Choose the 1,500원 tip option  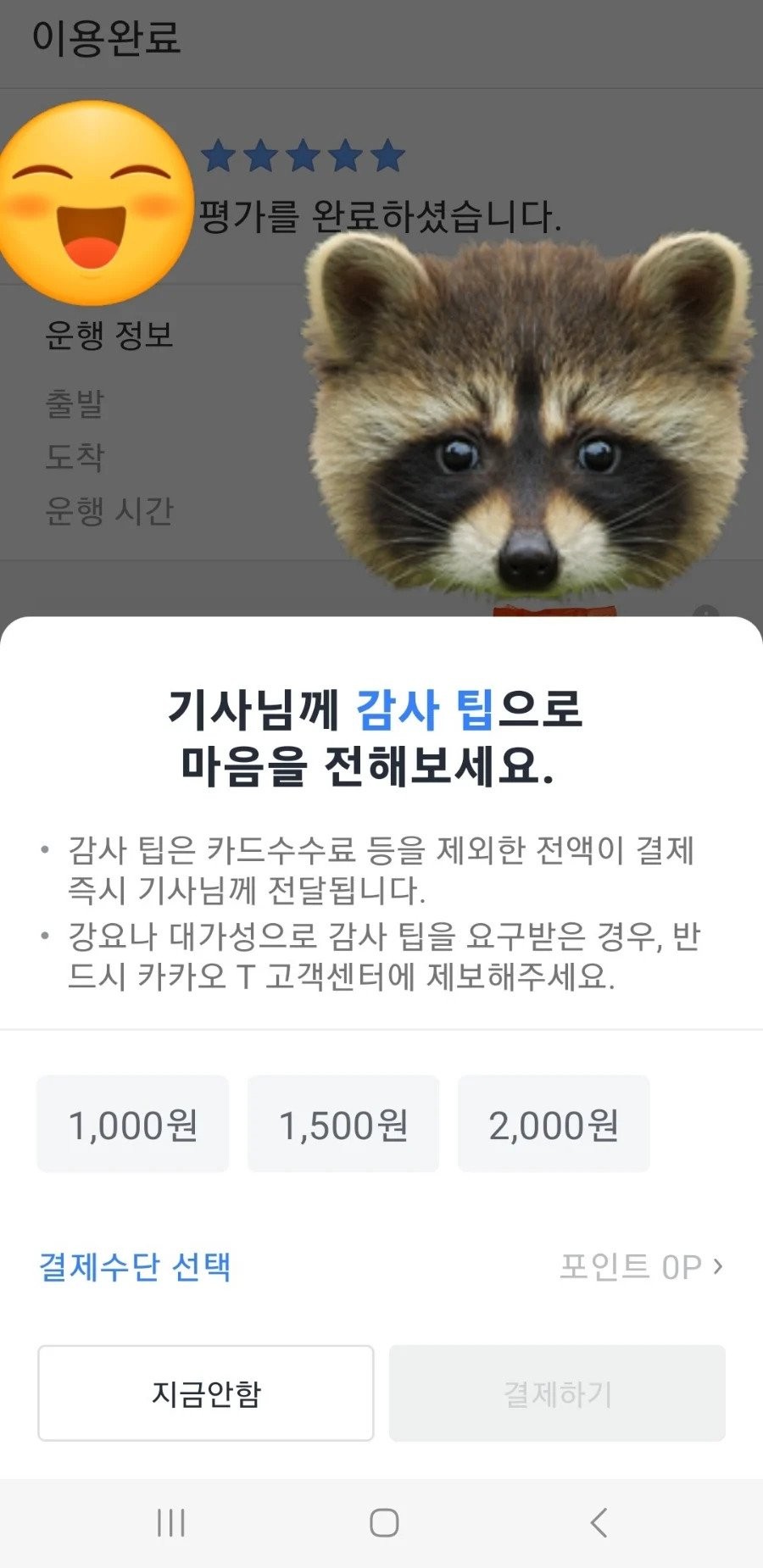343,1124
